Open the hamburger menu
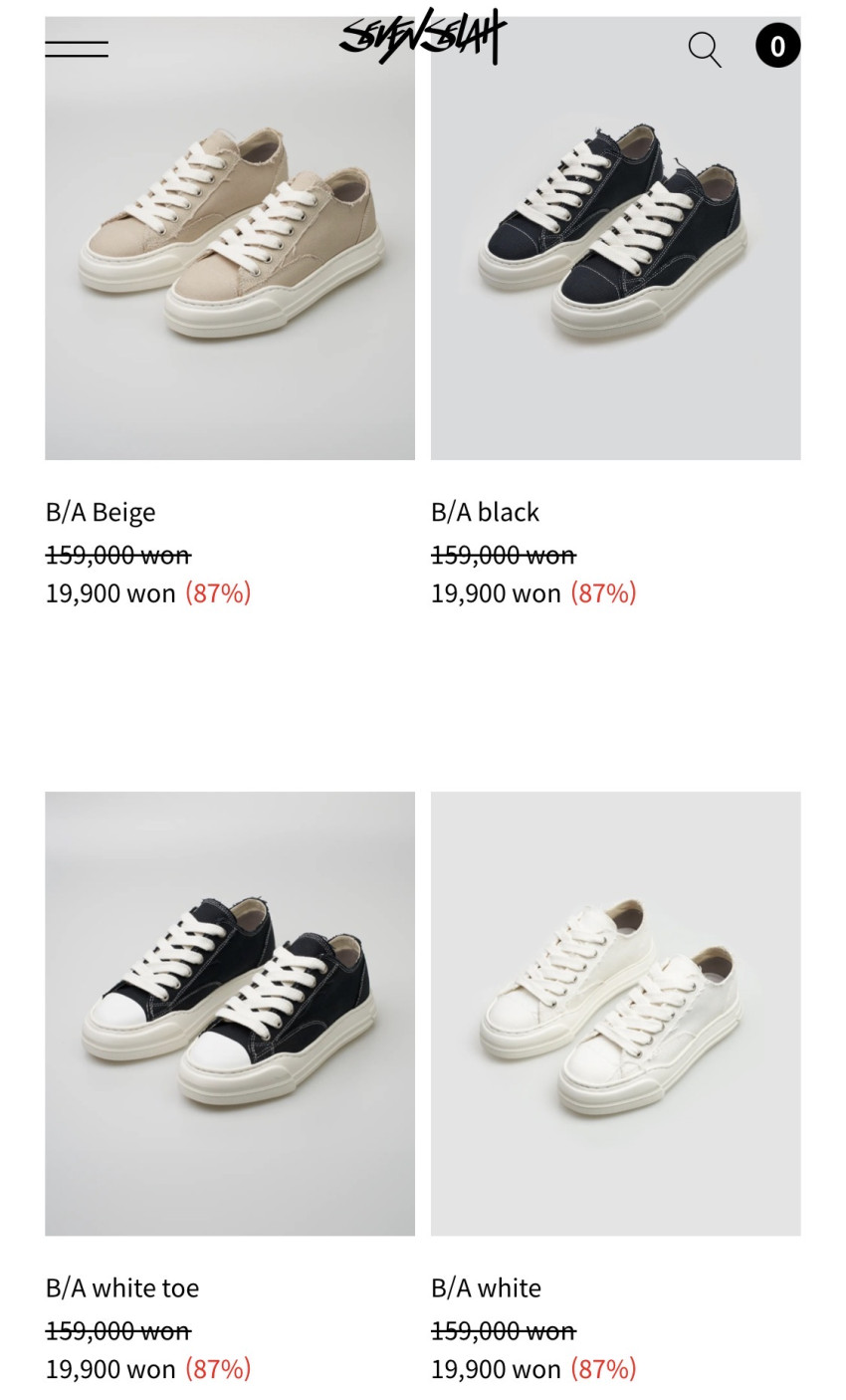Screen dimensions: 846x1400 (77, 49)
